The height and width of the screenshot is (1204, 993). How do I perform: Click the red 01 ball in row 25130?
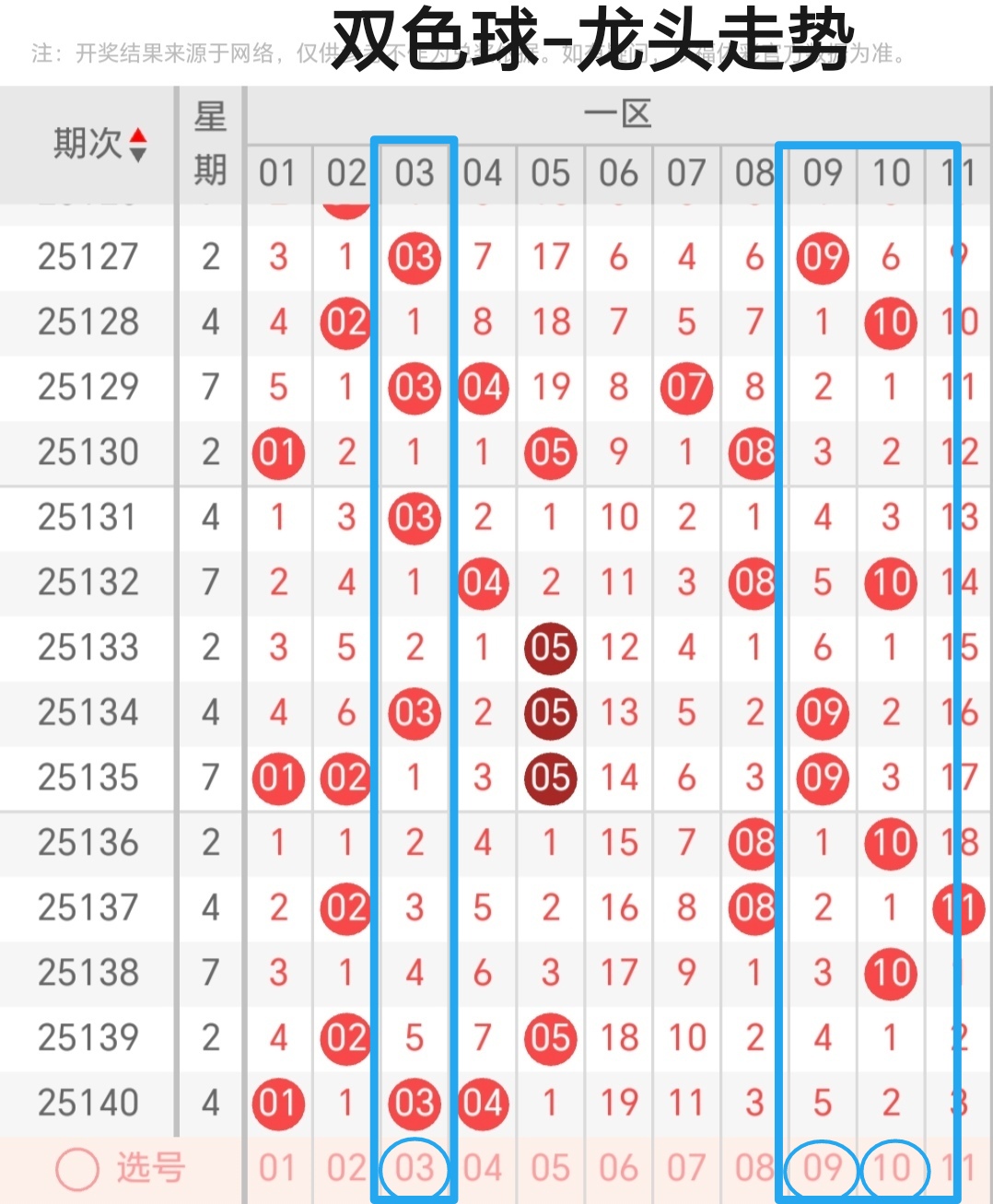pyautogui.click(x=278, y=452)
